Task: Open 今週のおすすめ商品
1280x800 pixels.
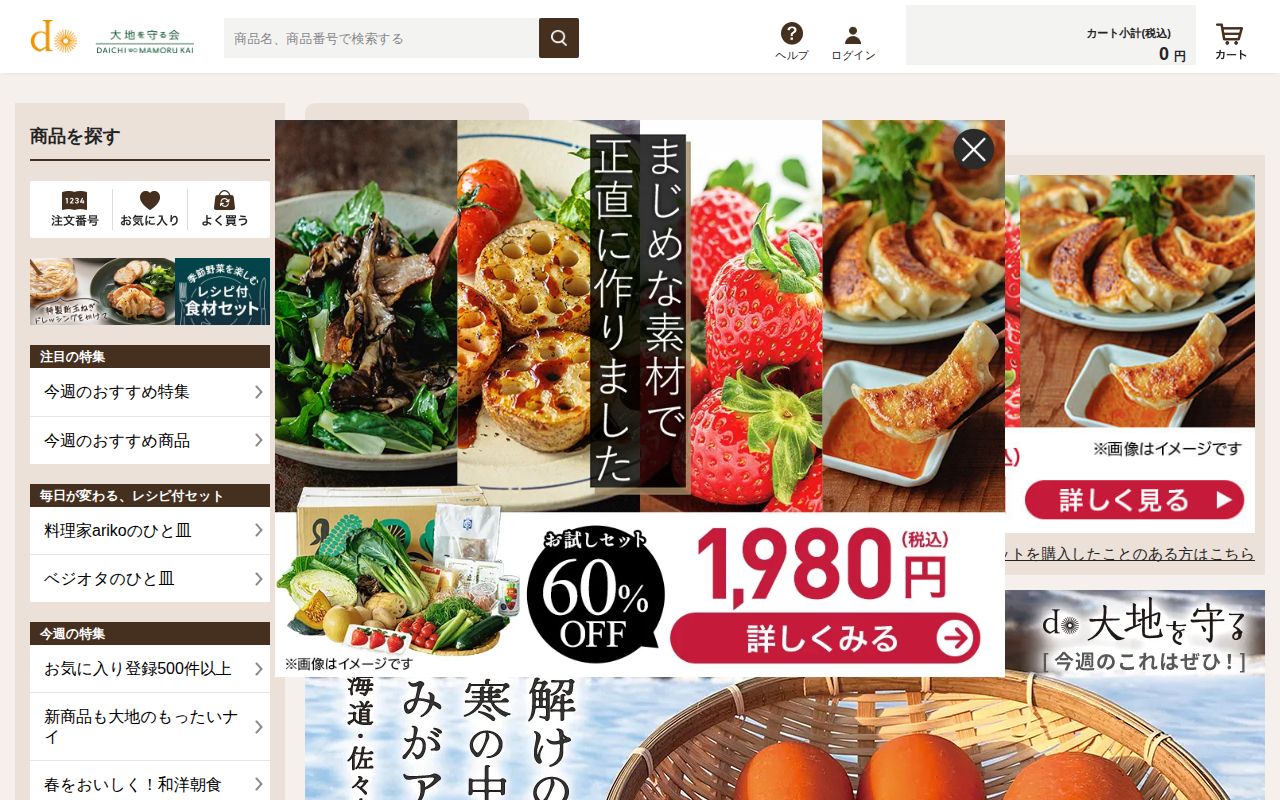Action: coord(150,440)
